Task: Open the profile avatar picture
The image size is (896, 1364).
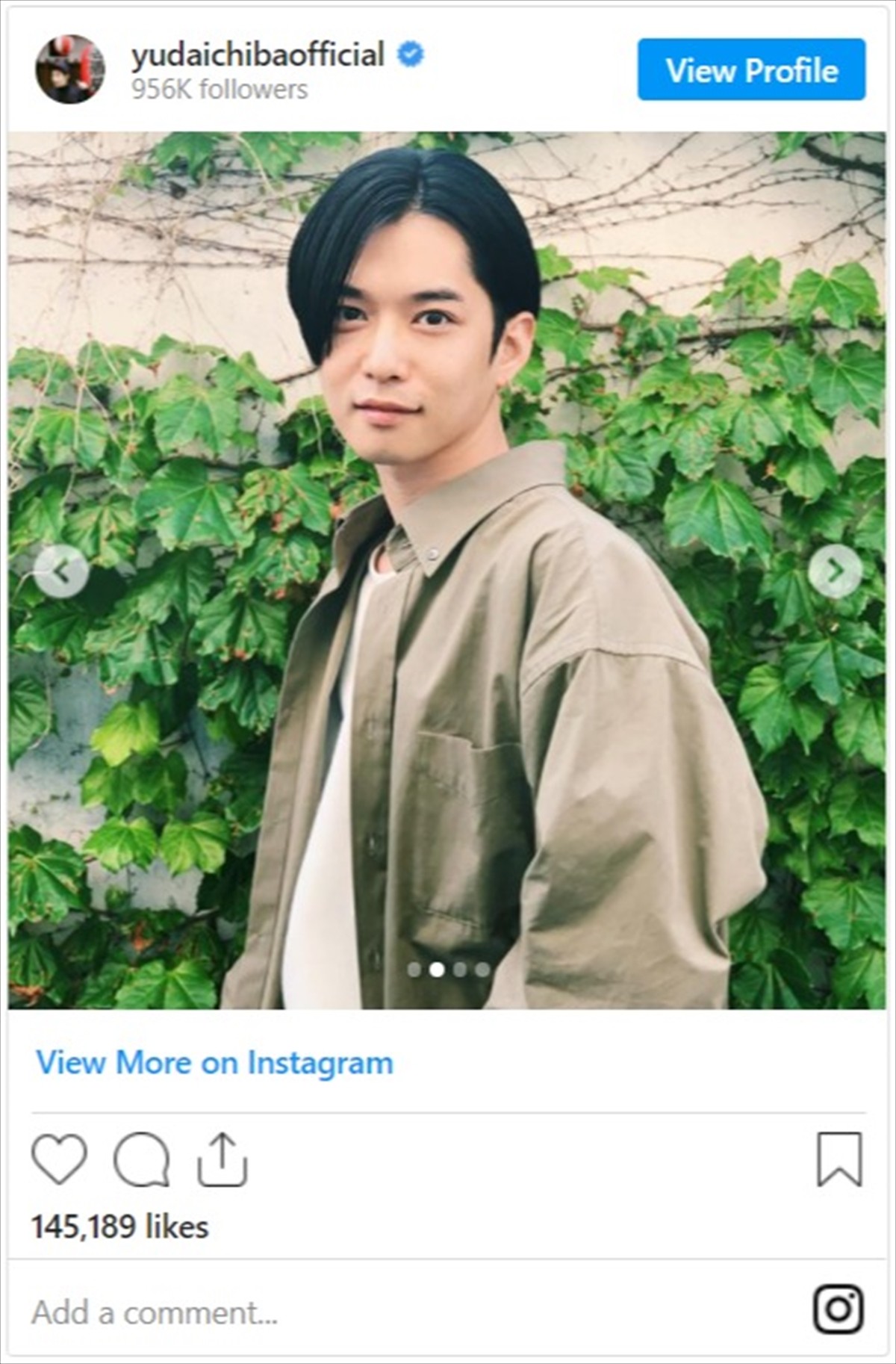Action: pyautogui.click(x=70, y=69)
